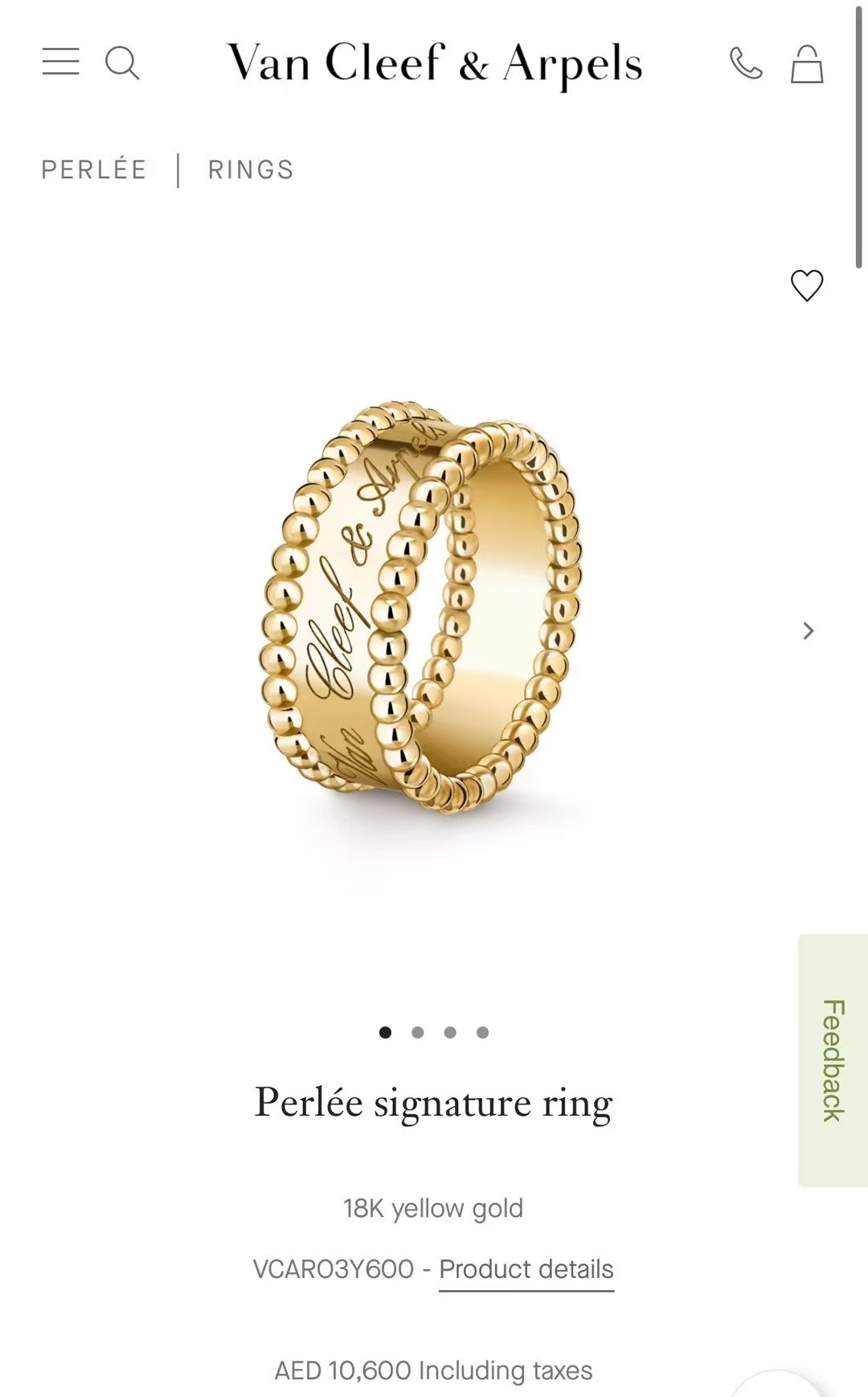Open the Product details link
Screen dimensions: 868x1397
pyautogui.click(x=526, y=1269)
